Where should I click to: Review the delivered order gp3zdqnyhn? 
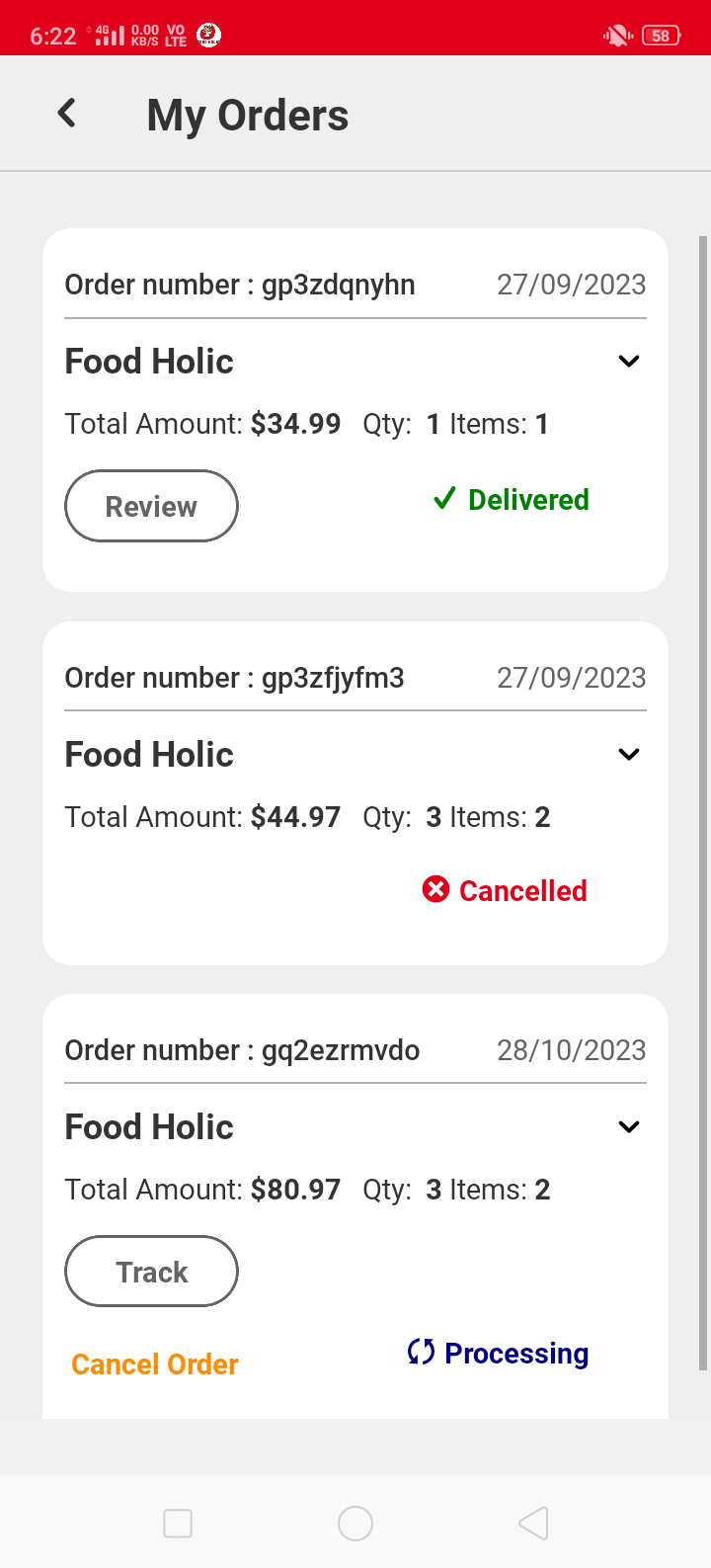pos(151,506)
